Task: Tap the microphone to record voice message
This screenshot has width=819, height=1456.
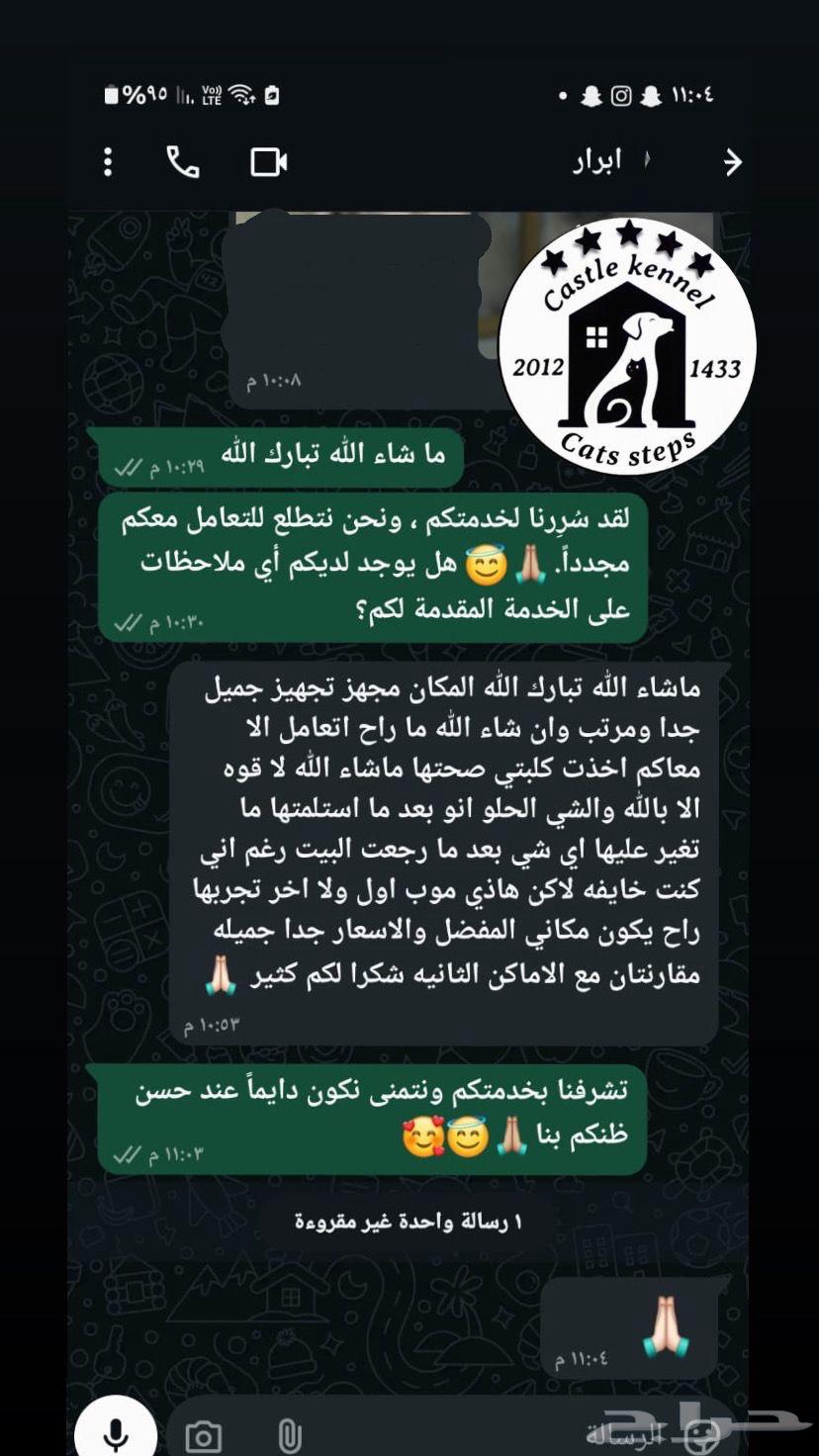Action: pos(116,1433)
